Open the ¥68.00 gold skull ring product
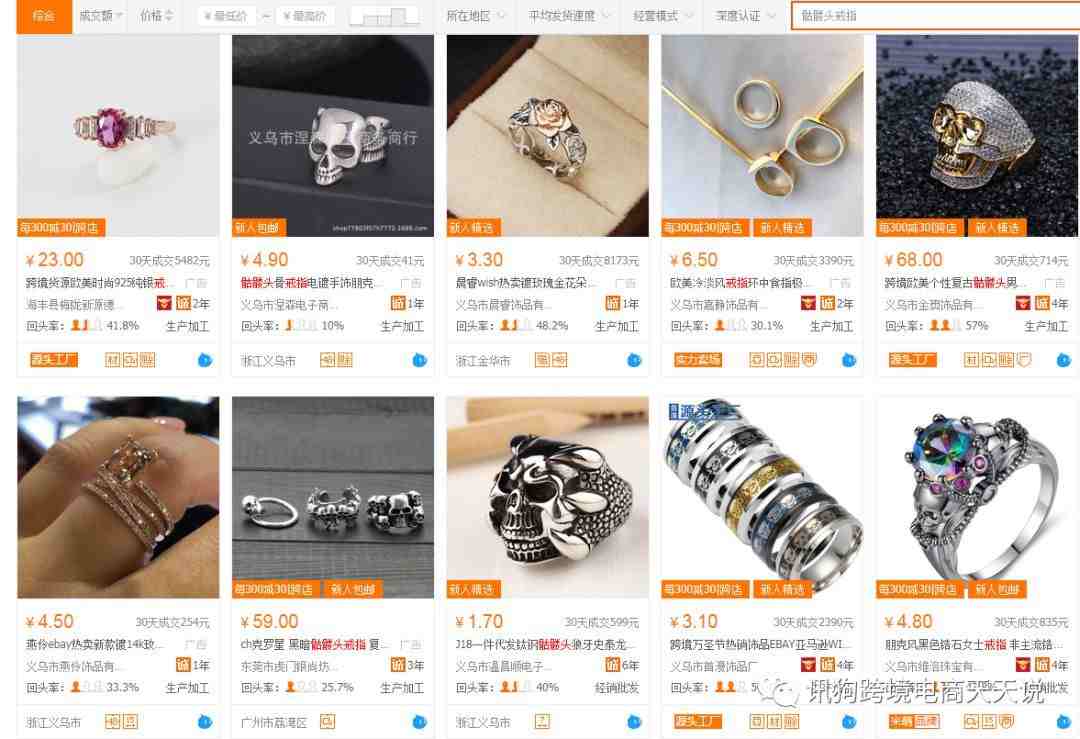Viewport: 1080px width, 739px height. click(977, 135)
